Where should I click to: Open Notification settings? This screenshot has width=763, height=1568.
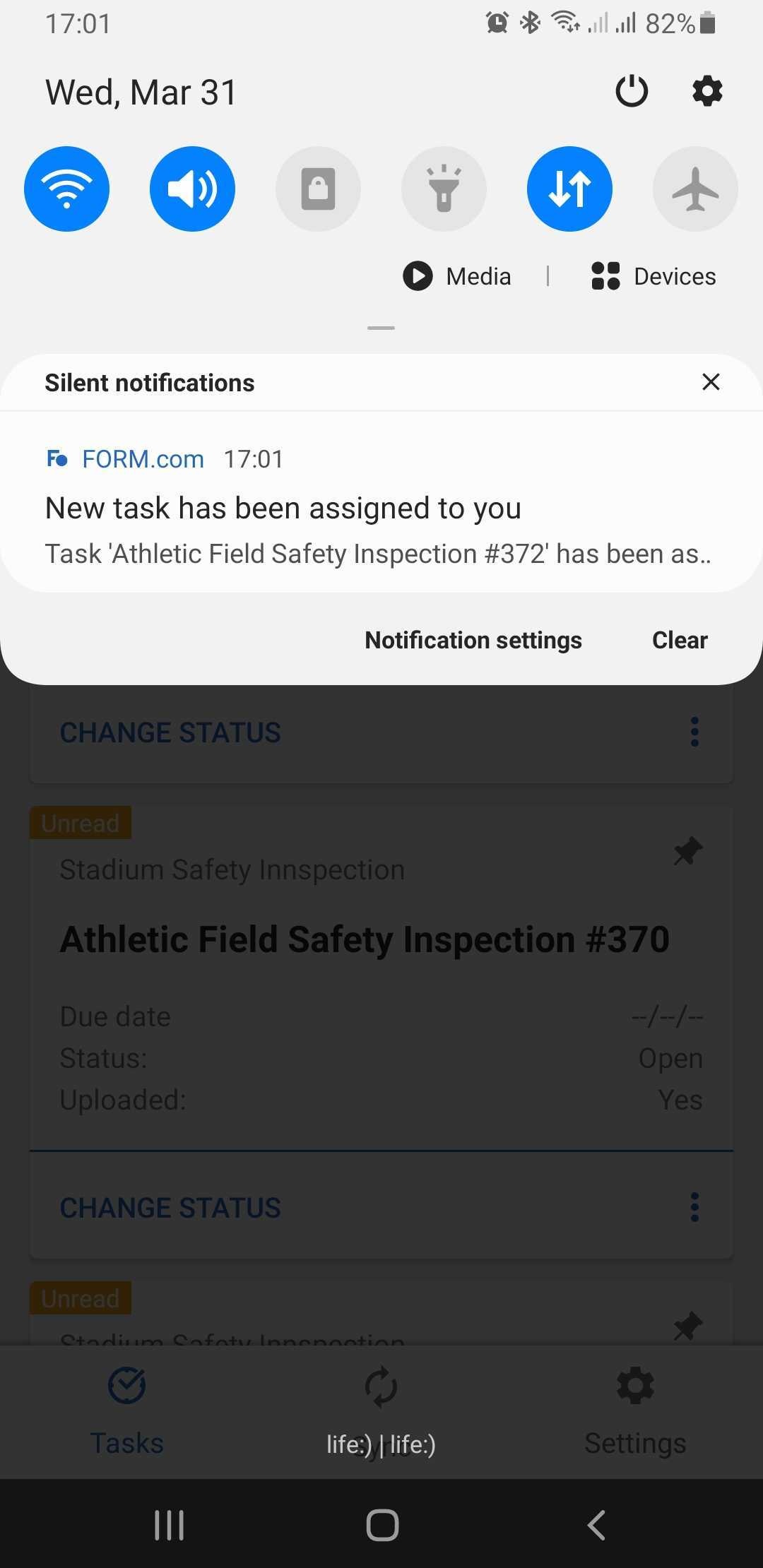473,640
